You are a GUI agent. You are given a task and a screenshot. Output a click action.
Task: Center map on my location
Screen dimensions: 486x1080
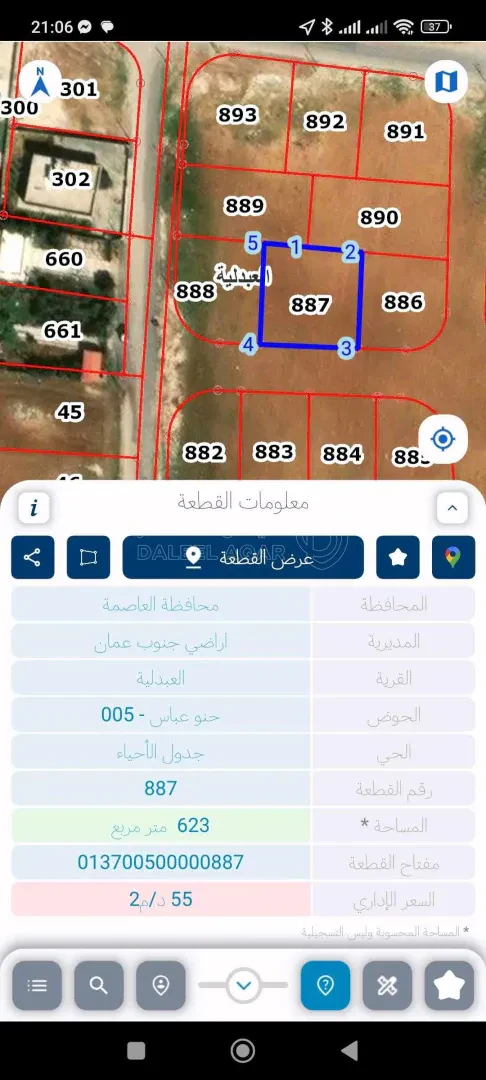443,439
